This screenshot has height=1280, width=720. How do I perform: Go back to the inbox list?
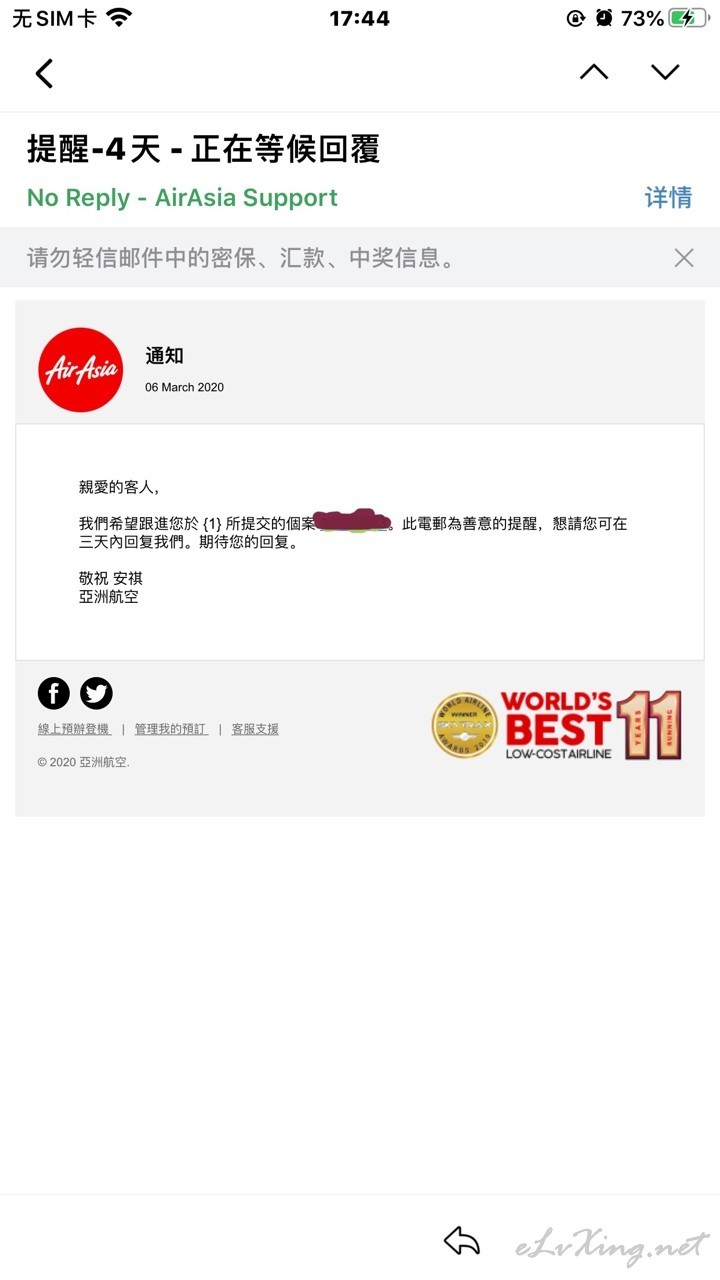pos(44,73)
